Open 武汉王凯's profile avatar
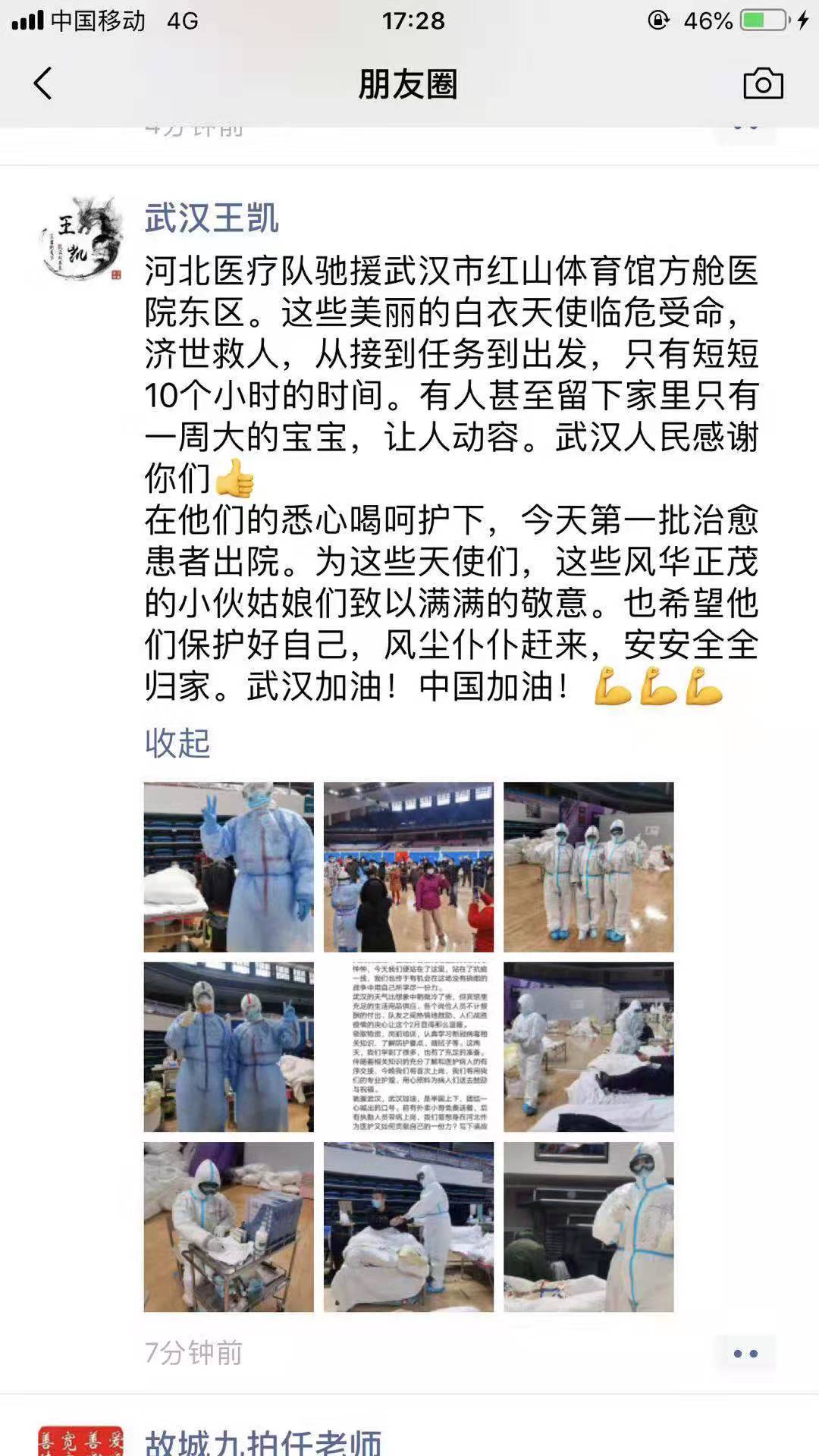 [x=81, y=239]
